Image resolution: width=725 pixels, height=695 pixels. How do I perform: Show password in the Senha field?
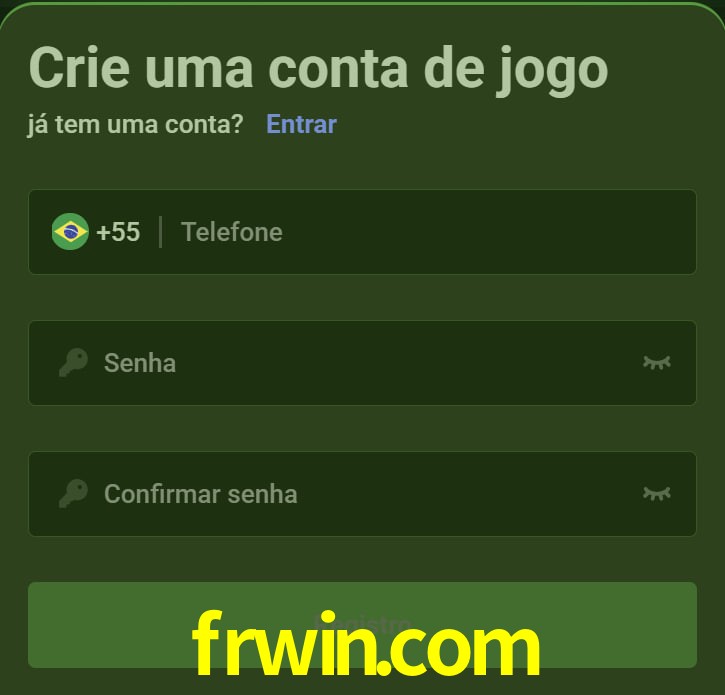(x=656, y=362)
